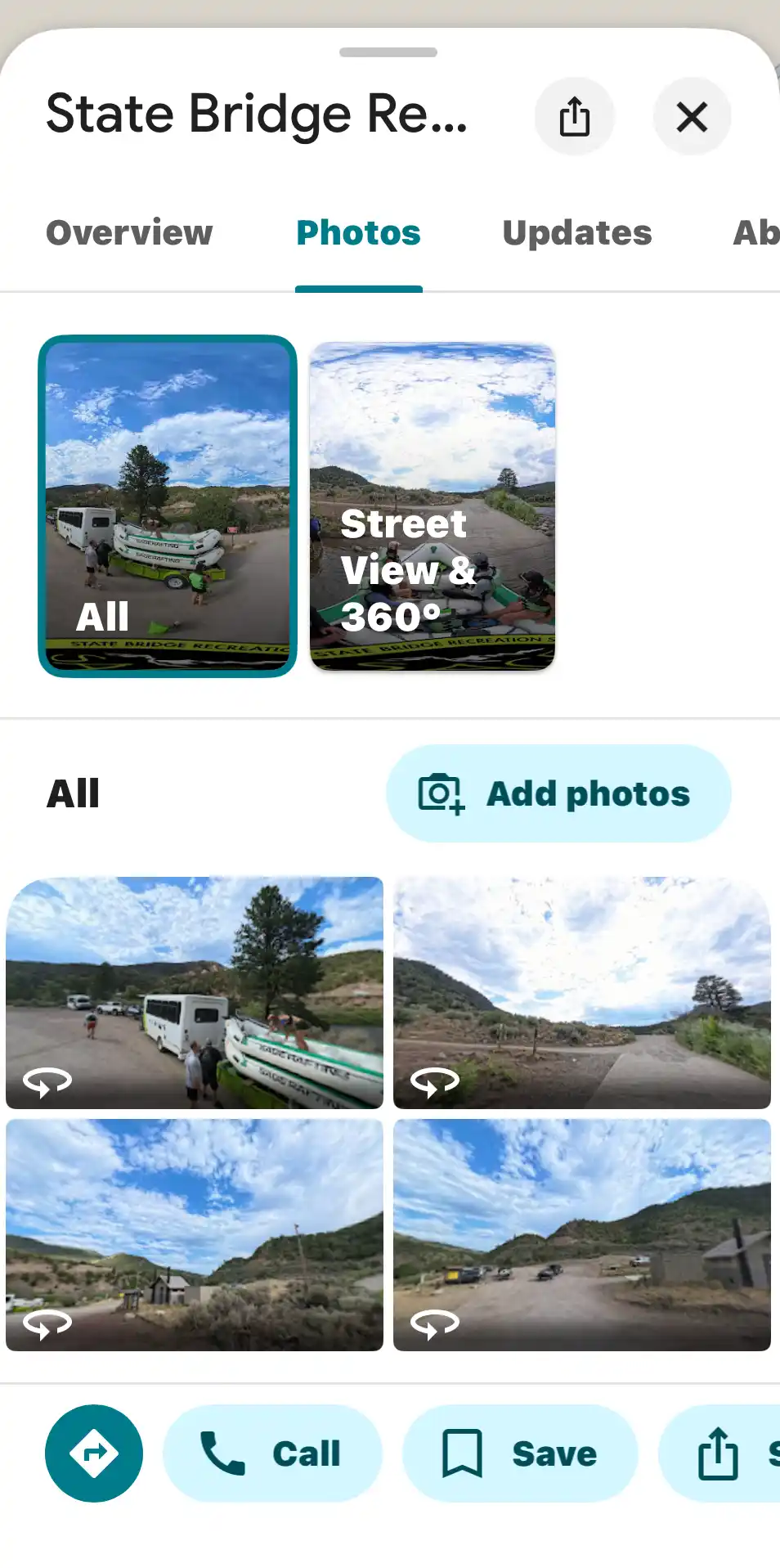This screenshot has width=780, height=1568.
Task: Tap the Add photos button
Action: [558, 792]
